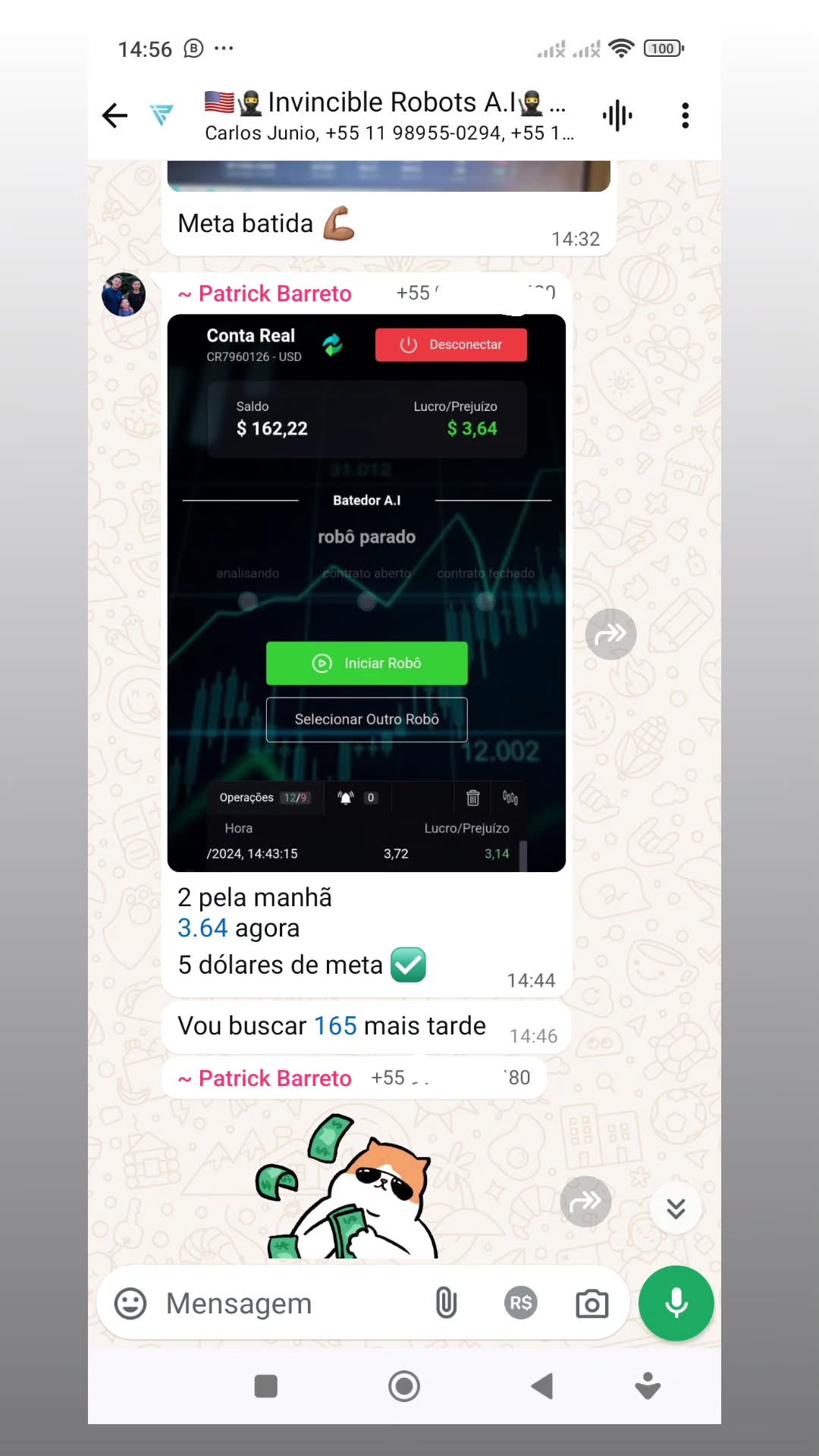Open recent apps

[266, 1386]
